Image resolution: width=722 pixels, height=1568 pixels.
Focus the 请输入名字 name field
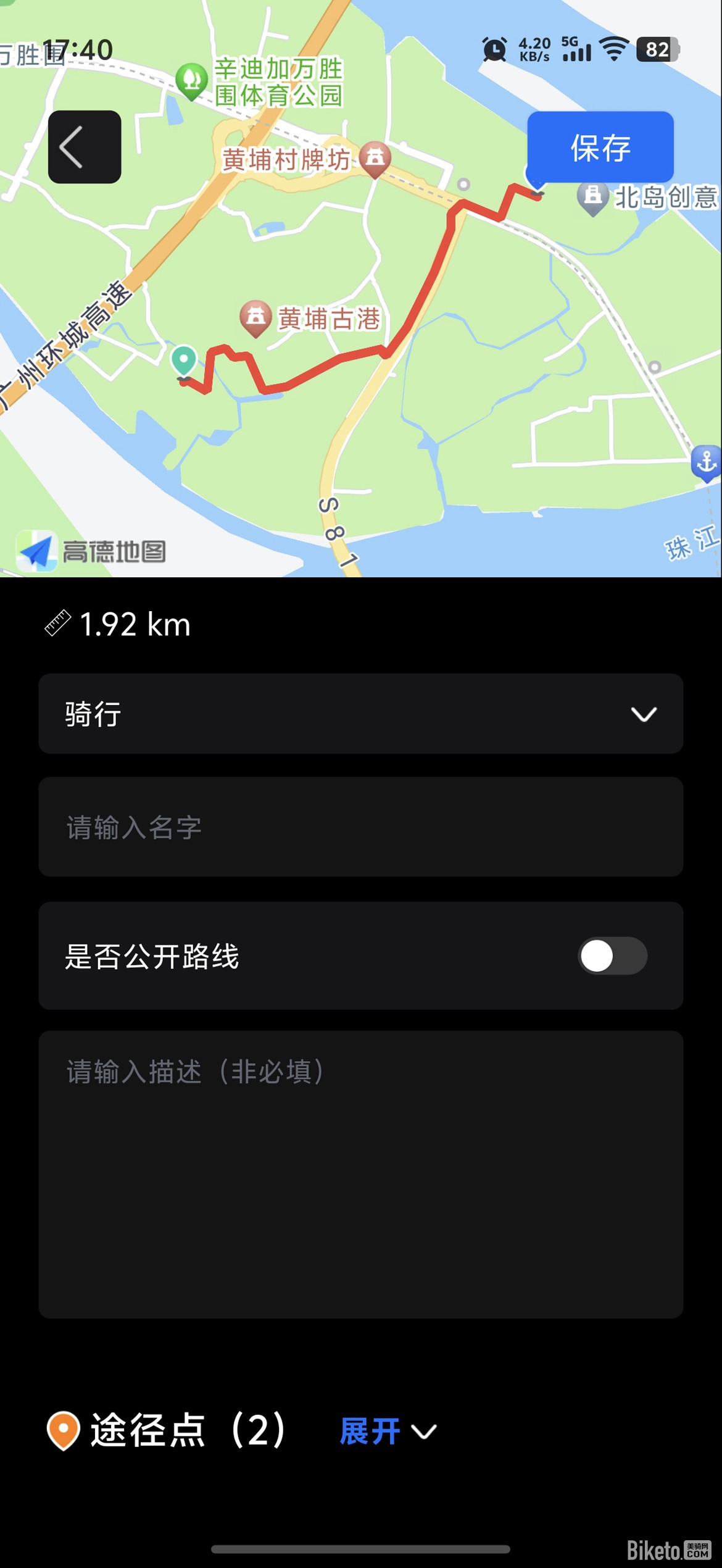[360, 827]
